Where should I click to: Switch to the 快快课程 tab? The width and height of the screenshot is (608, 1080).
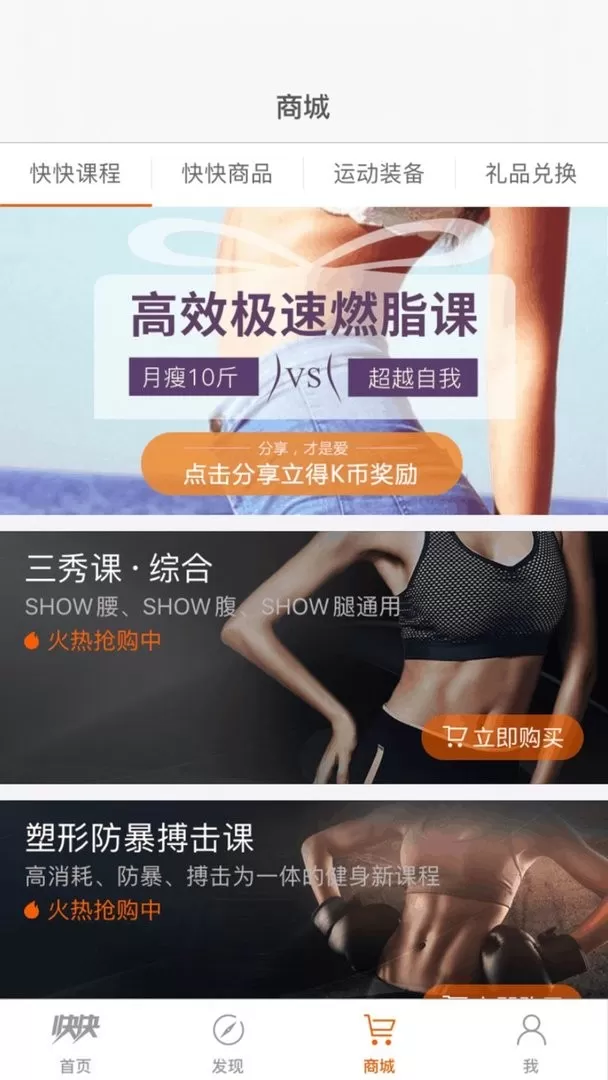click(75, 173)
